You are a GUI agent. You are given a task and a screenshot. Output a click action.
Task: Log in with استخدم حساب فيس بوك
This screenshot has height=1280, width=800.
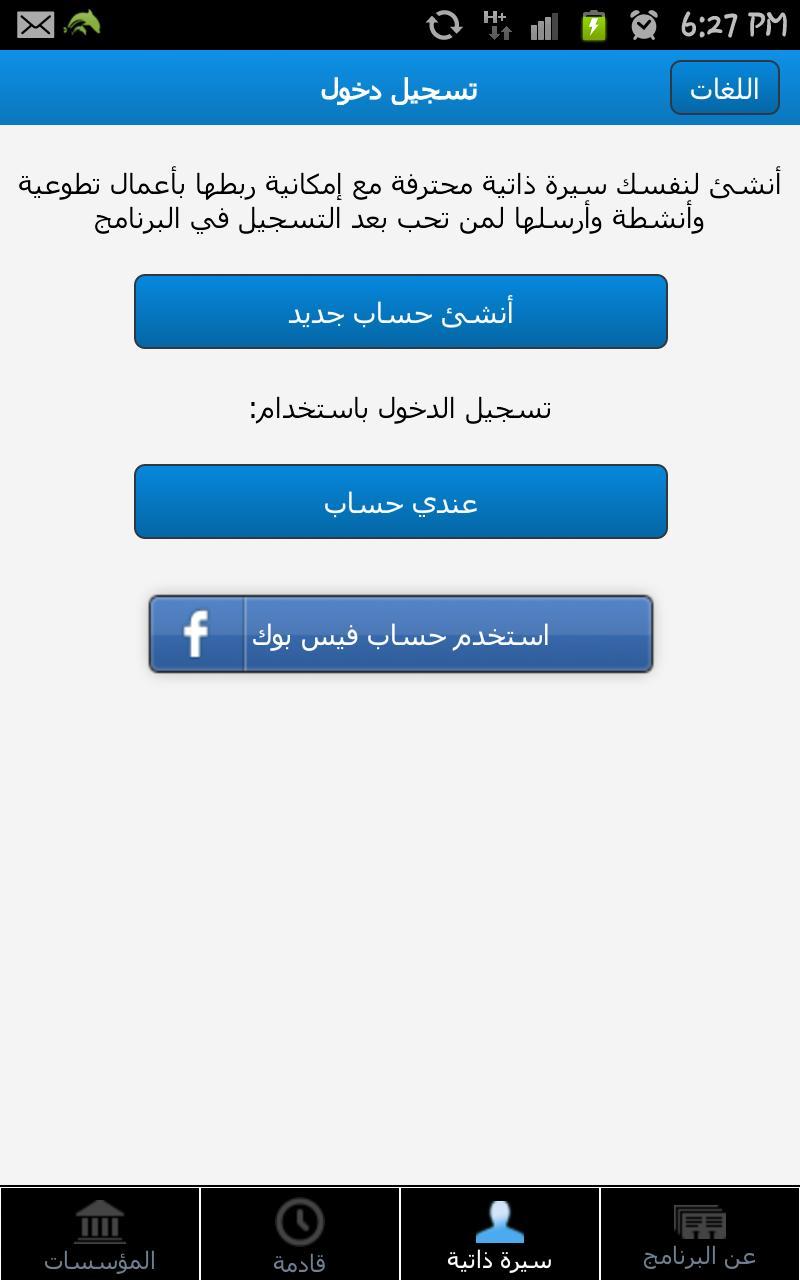(x=400, y=634)
